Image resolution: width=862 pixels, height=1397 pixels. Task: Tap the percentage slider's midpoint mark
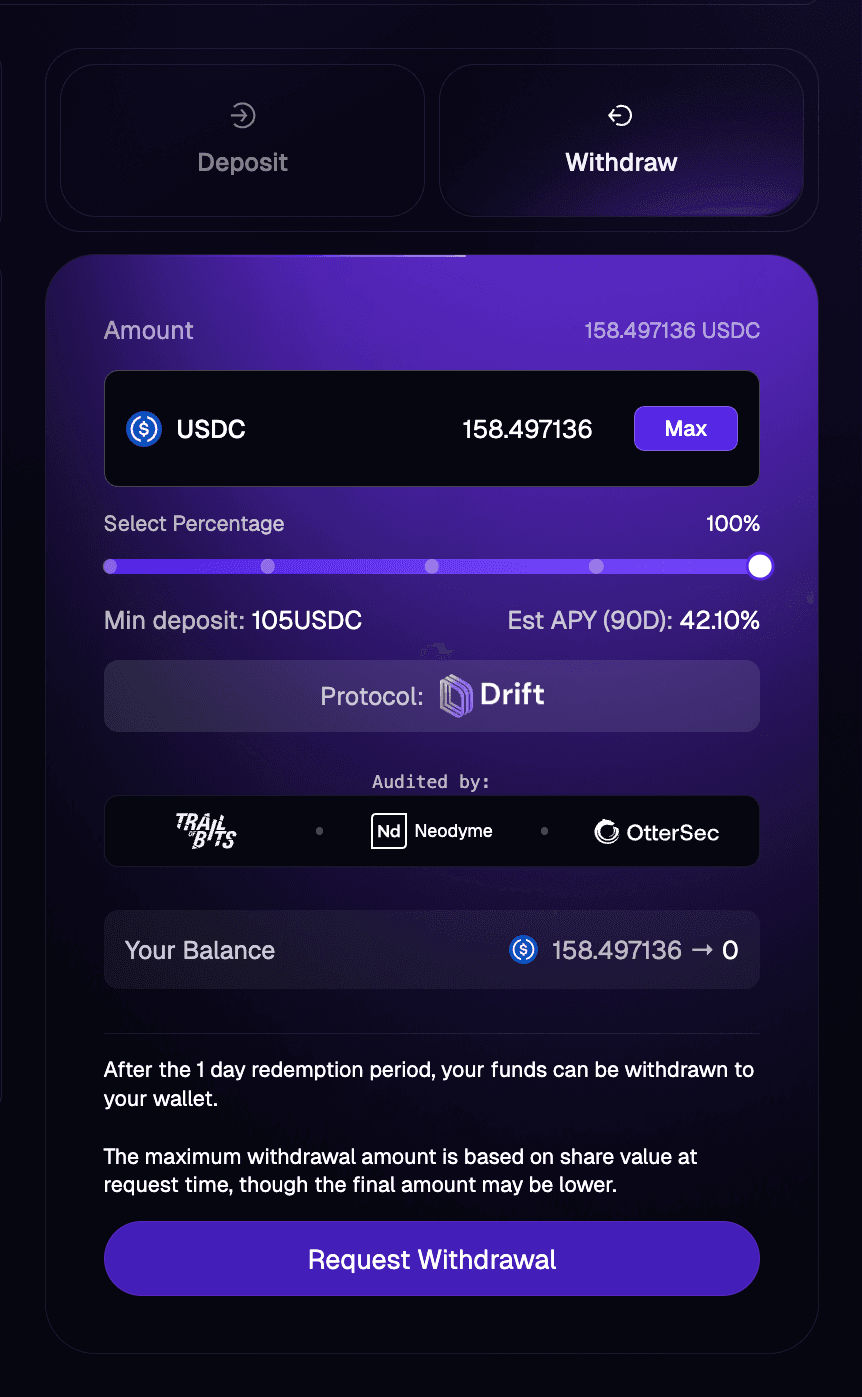click(432, 567)
